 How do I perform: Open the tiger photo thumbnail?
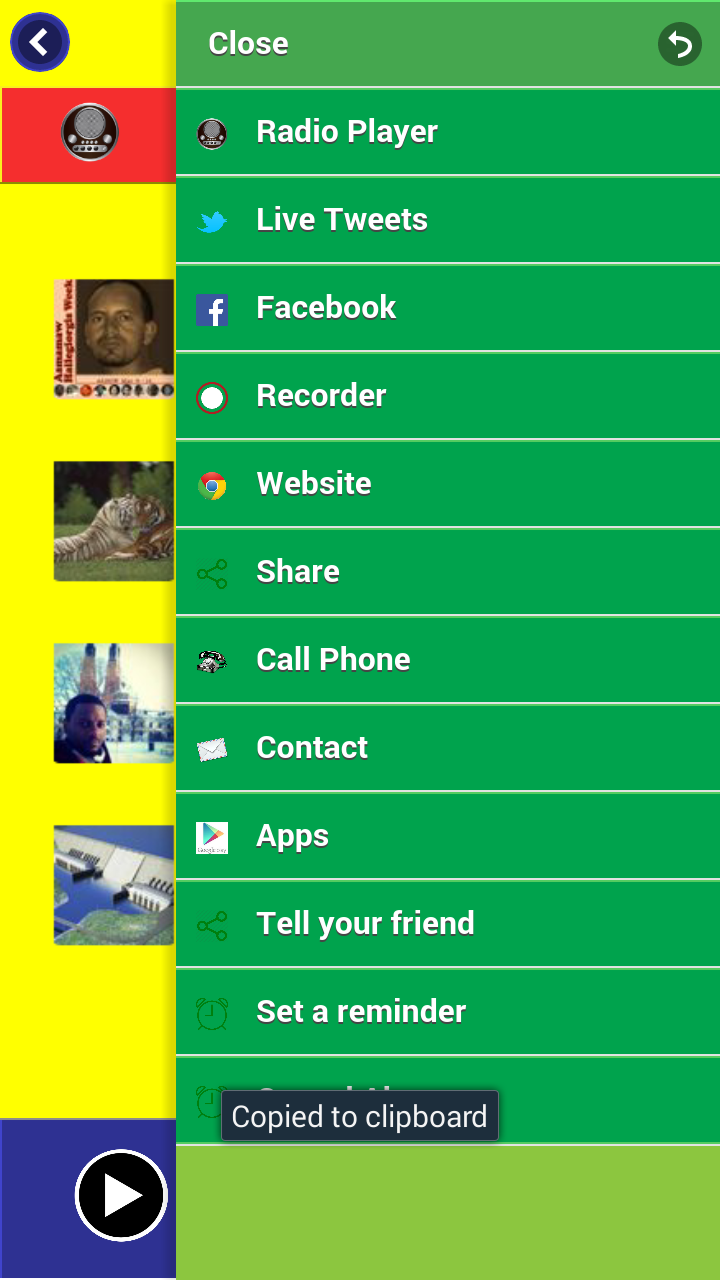(113, 521)
